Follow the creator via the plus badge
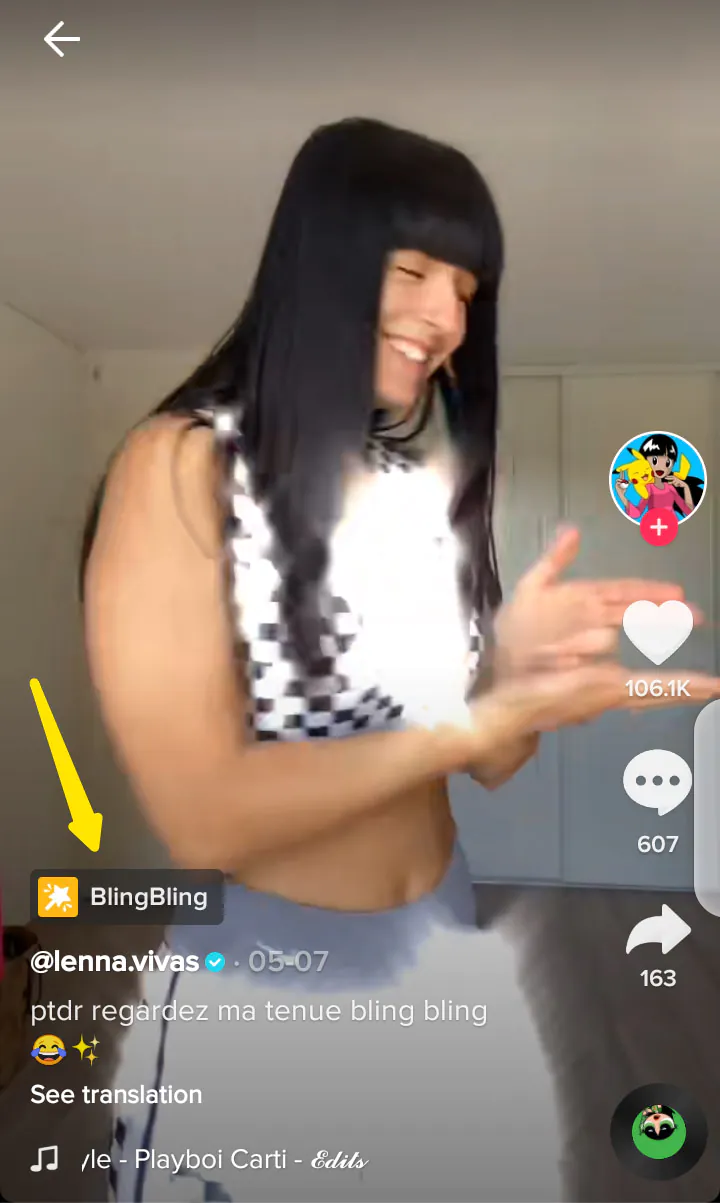Image resolution: width=720 pixels, height=1203 pixels. (658, 526)
